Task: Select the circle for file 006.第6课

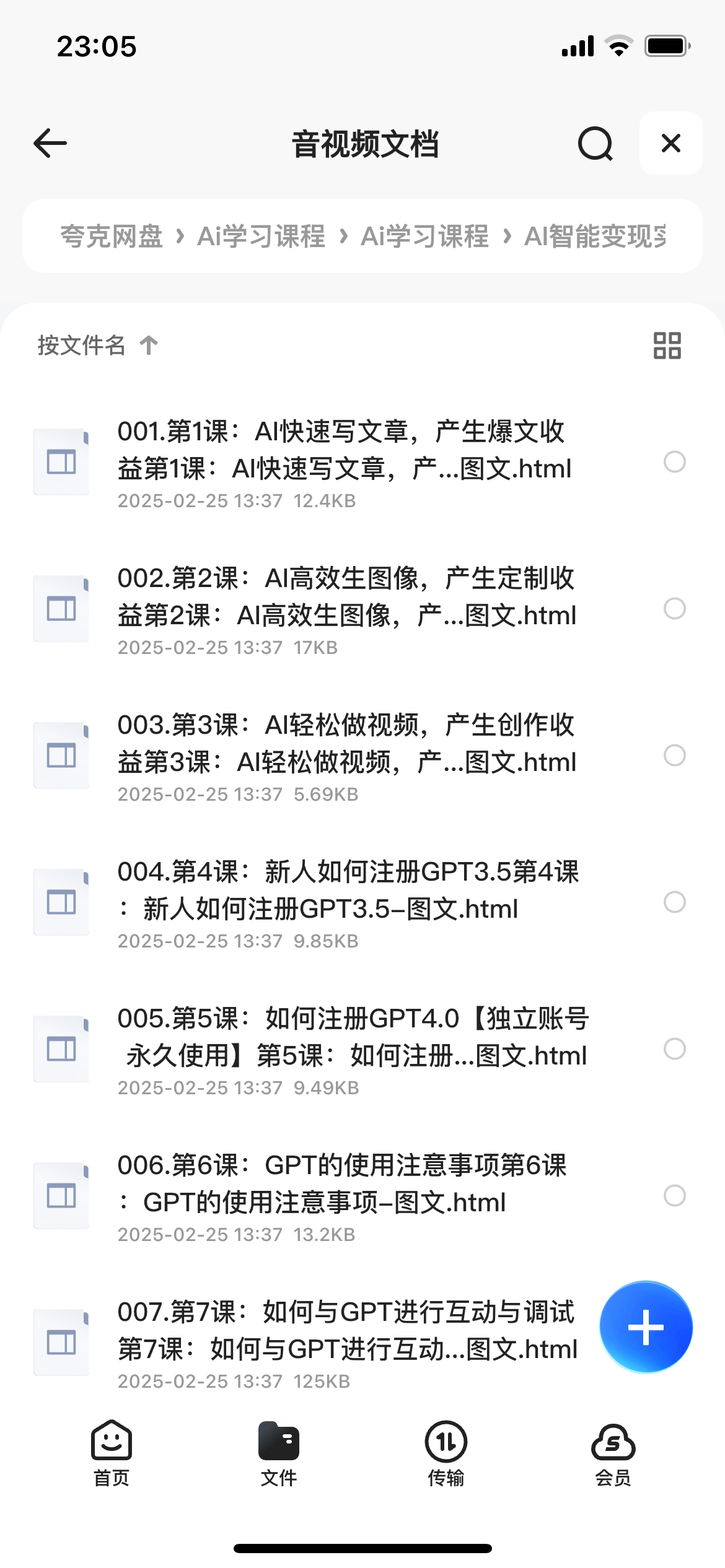Action: [x=675, y=1195]
